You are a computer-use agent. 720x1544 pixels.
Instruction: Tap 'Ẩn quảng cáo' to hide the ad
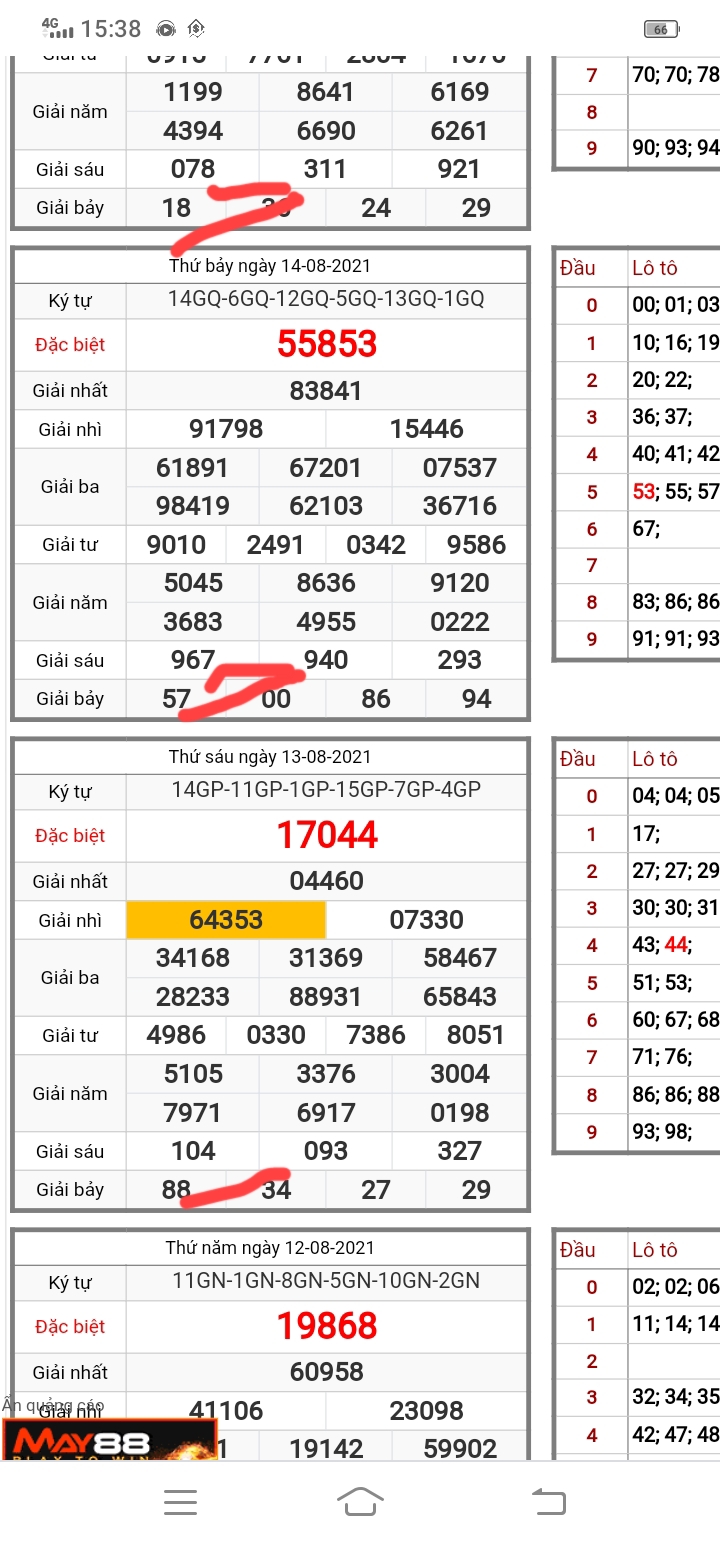point(53,1405)
